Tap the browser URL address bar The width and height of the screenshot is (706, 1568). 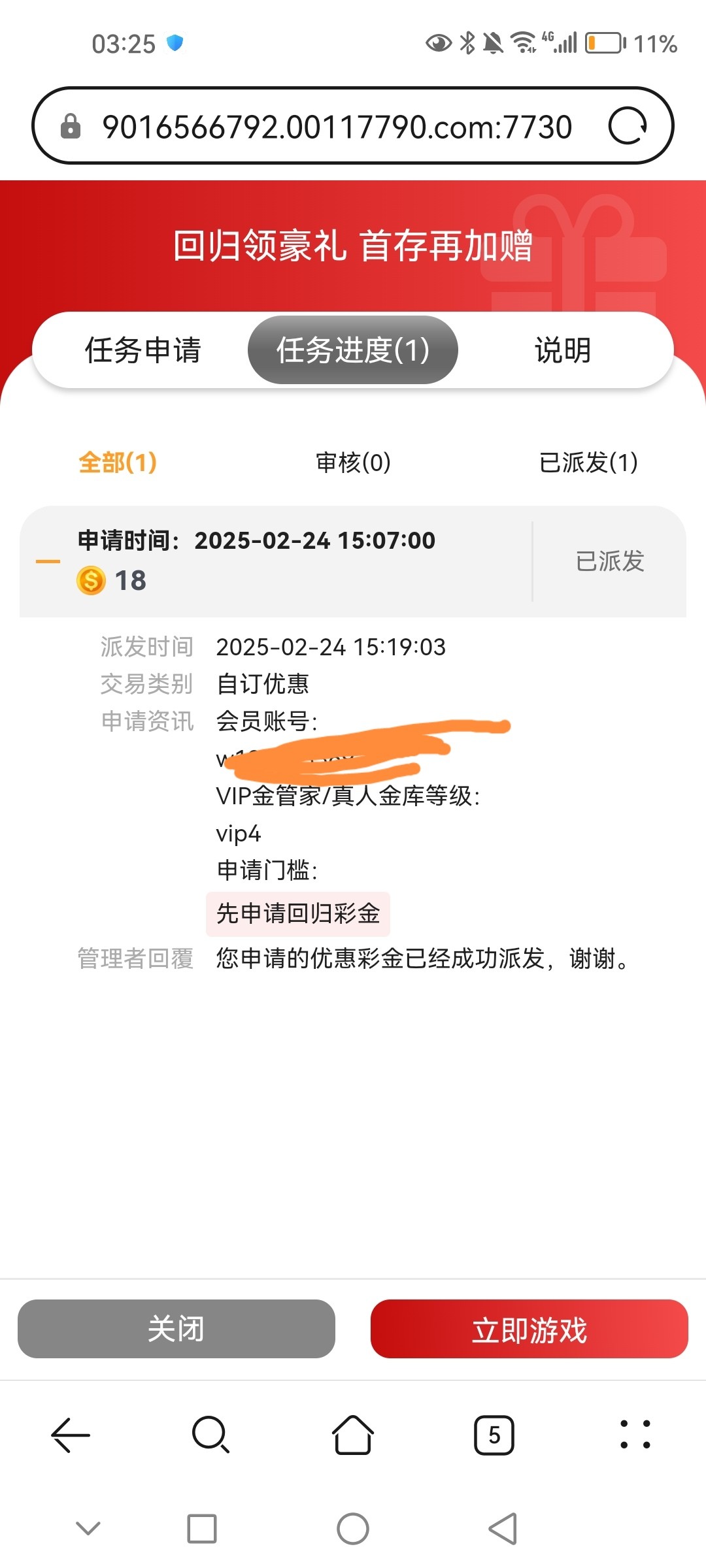click(337, 126)
